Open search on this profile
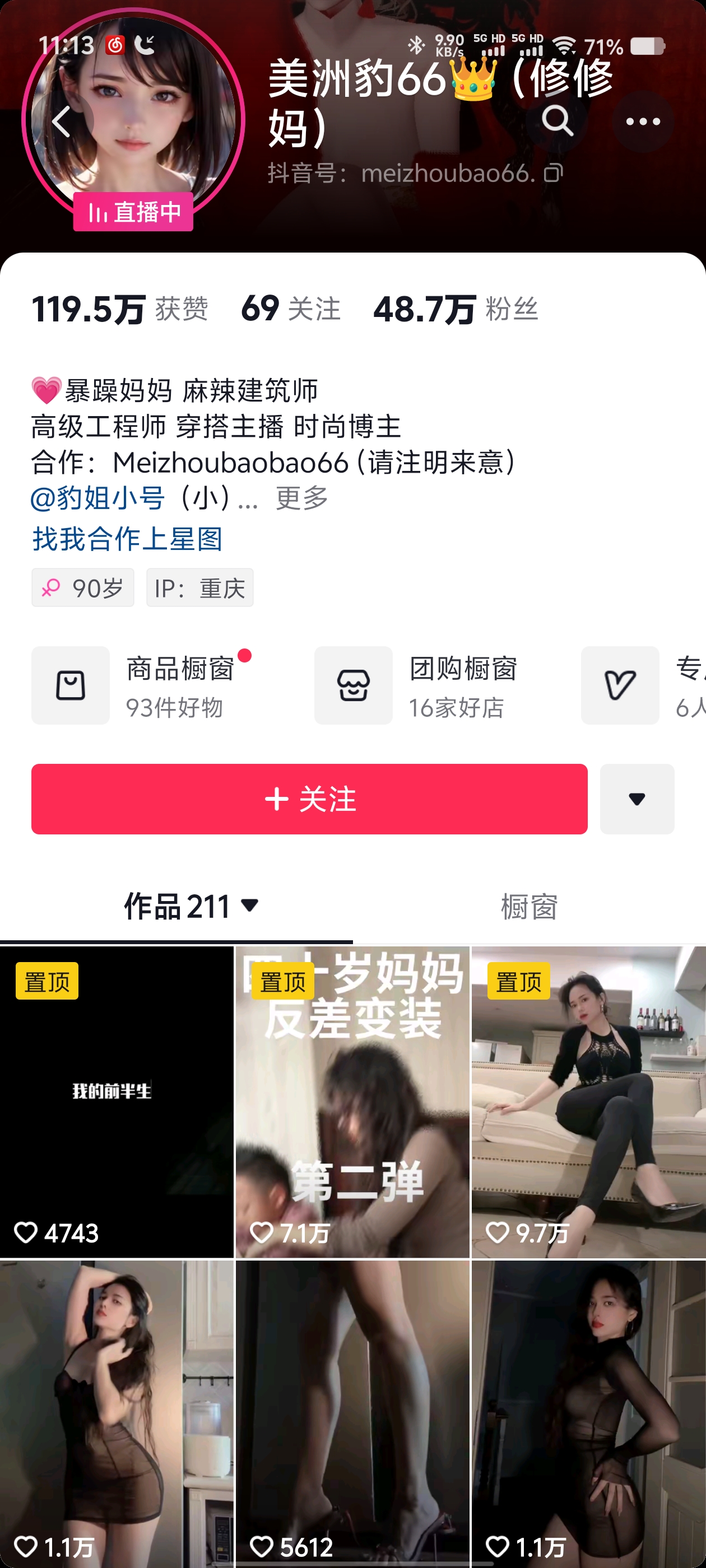 click(558, 121)
